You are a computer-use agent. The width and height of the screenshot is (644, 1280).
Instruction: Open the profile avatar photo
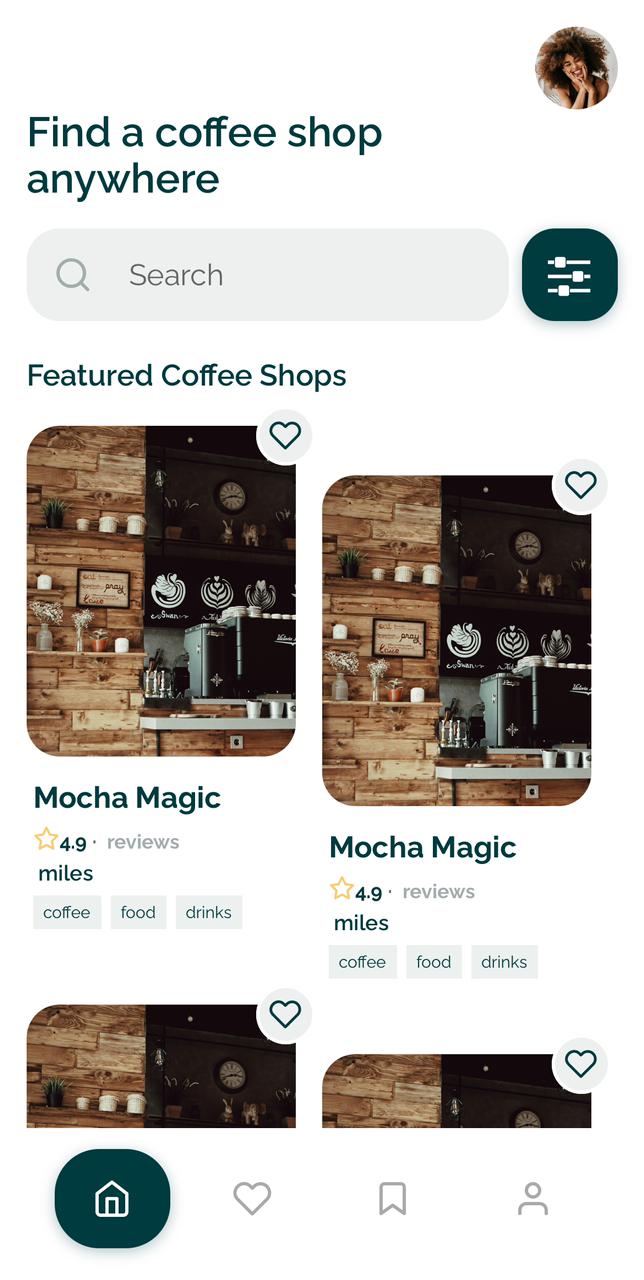point(576,67)
